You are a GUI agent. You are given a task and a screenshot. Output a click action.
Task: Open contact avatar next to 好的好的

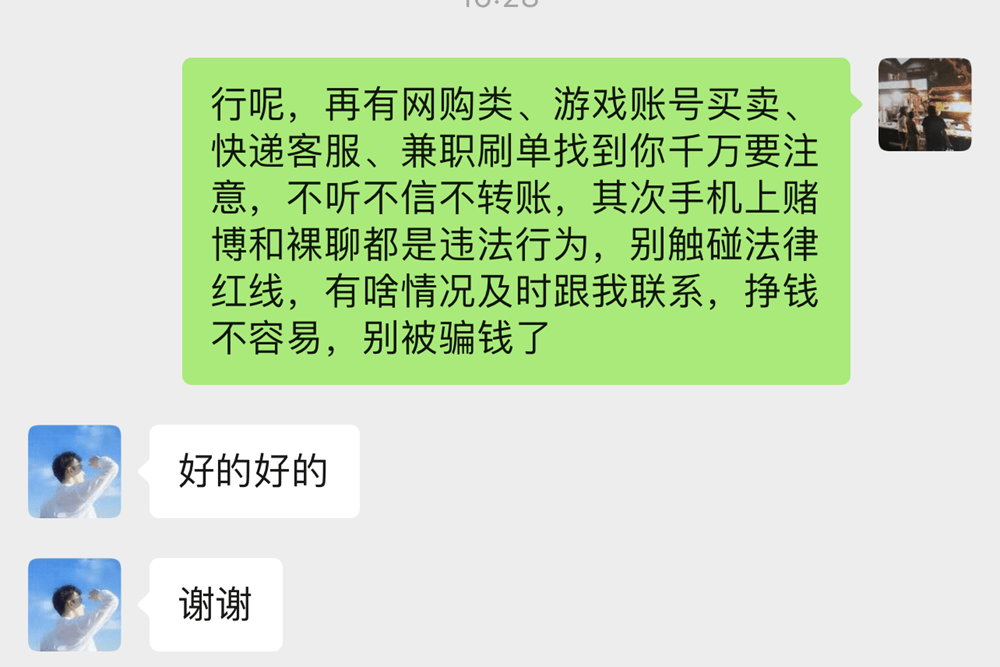coord(75,471)
